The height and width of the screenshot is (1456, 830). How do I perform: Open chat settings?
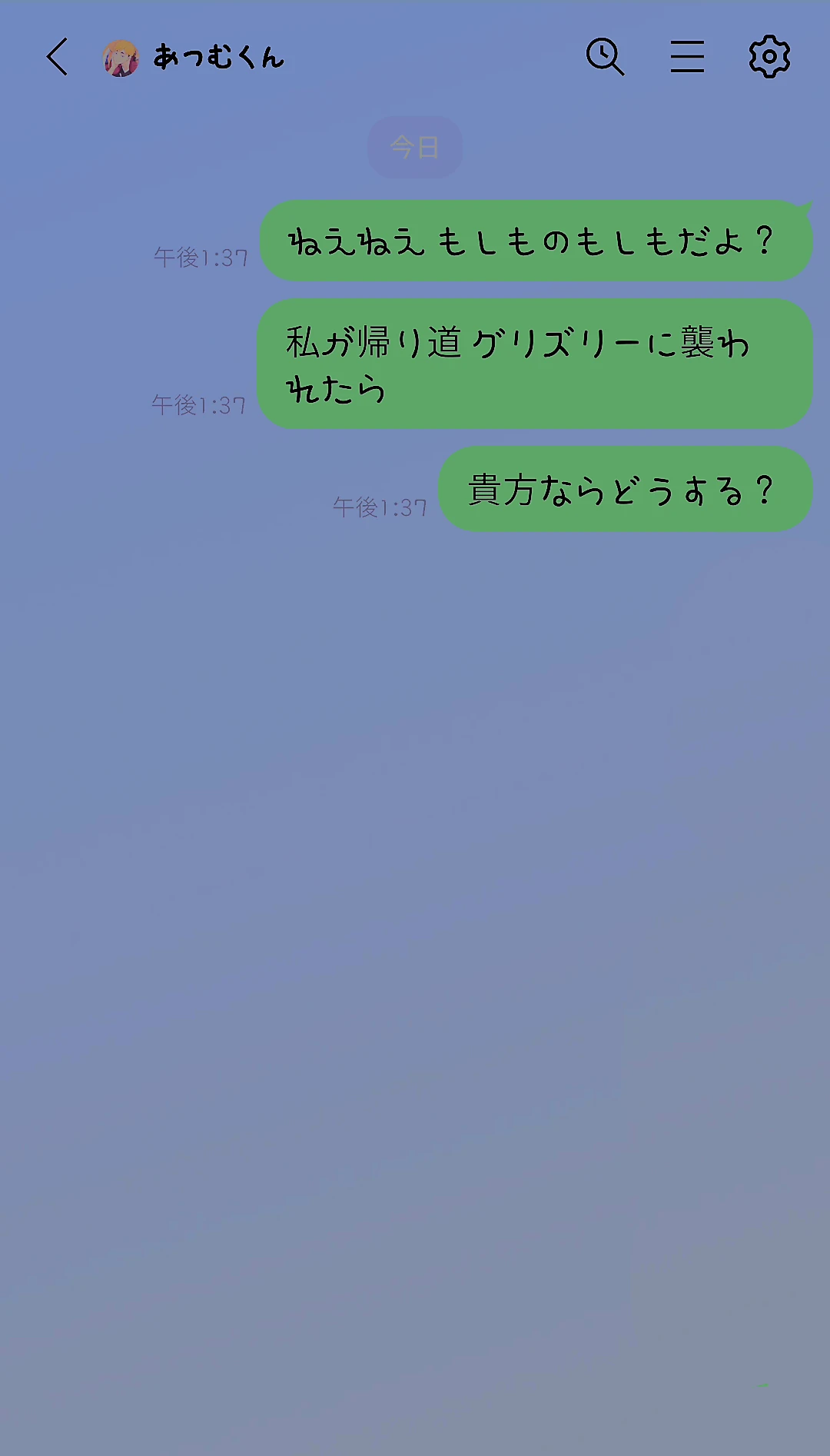pos(769,57)
